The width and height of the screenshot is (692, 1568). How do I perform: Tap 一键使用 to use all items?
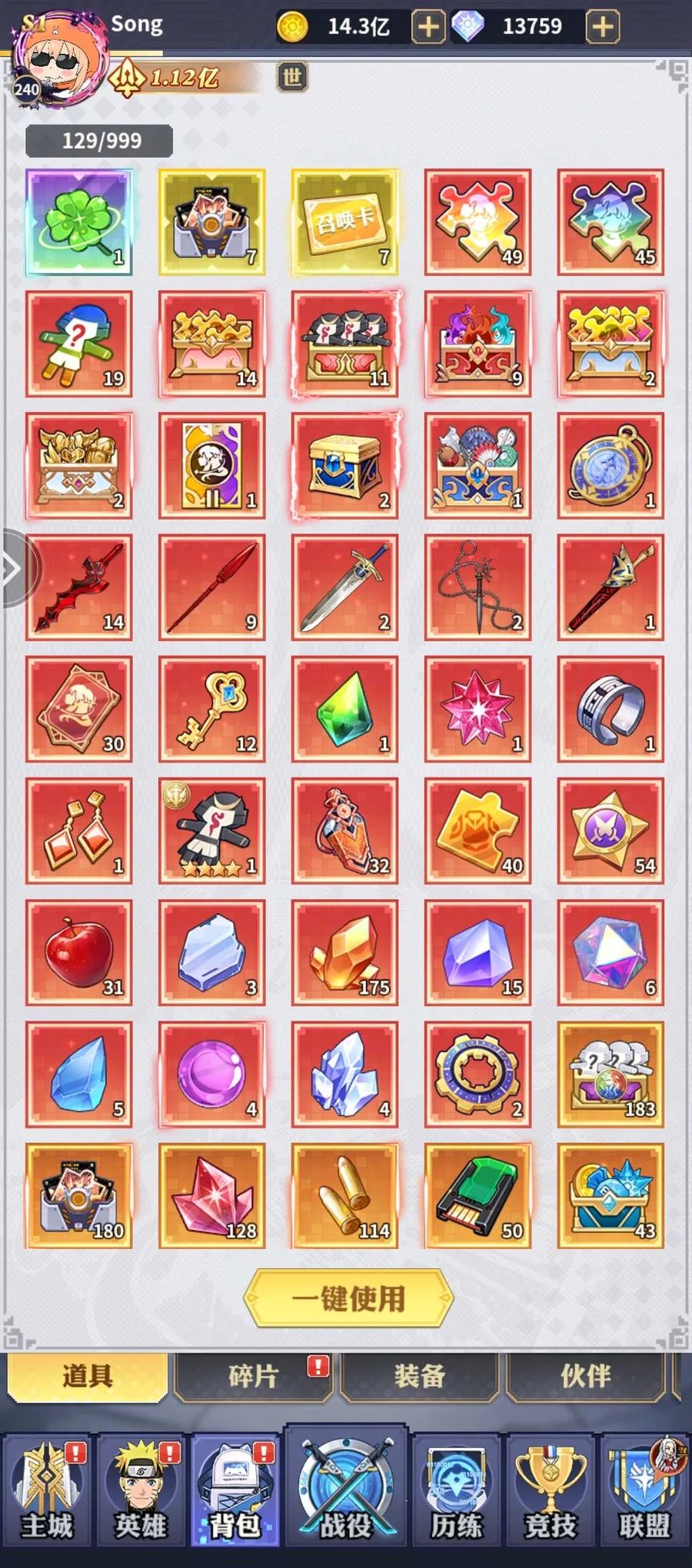click(x=348, y=1298)
